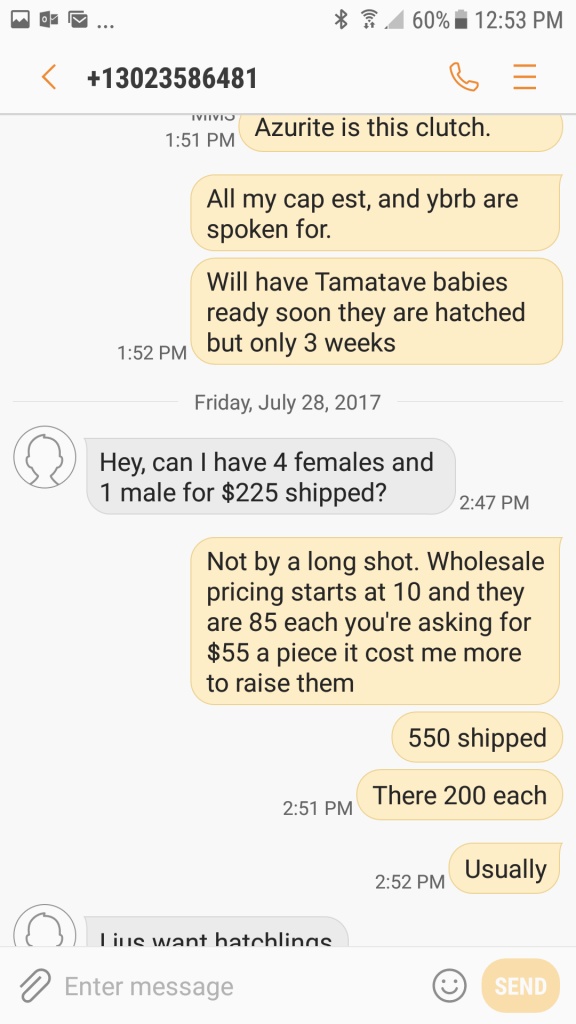This screenshot has width=576, height=1024.
Task: Go back to the conversations list
Action: [x=49, y=77]
